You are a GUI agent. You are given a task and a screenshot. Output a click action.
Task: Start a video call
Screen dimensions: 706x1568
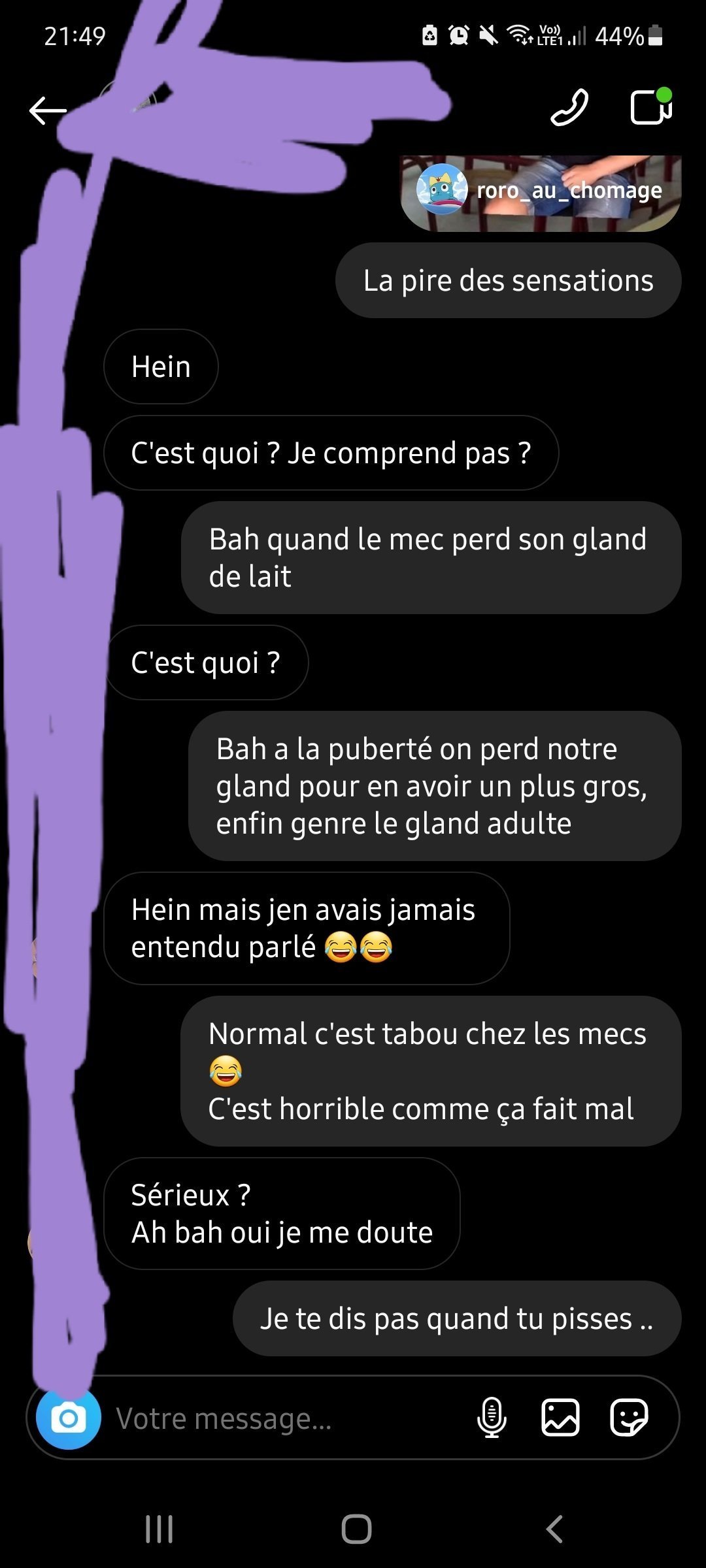coord(651,106)
